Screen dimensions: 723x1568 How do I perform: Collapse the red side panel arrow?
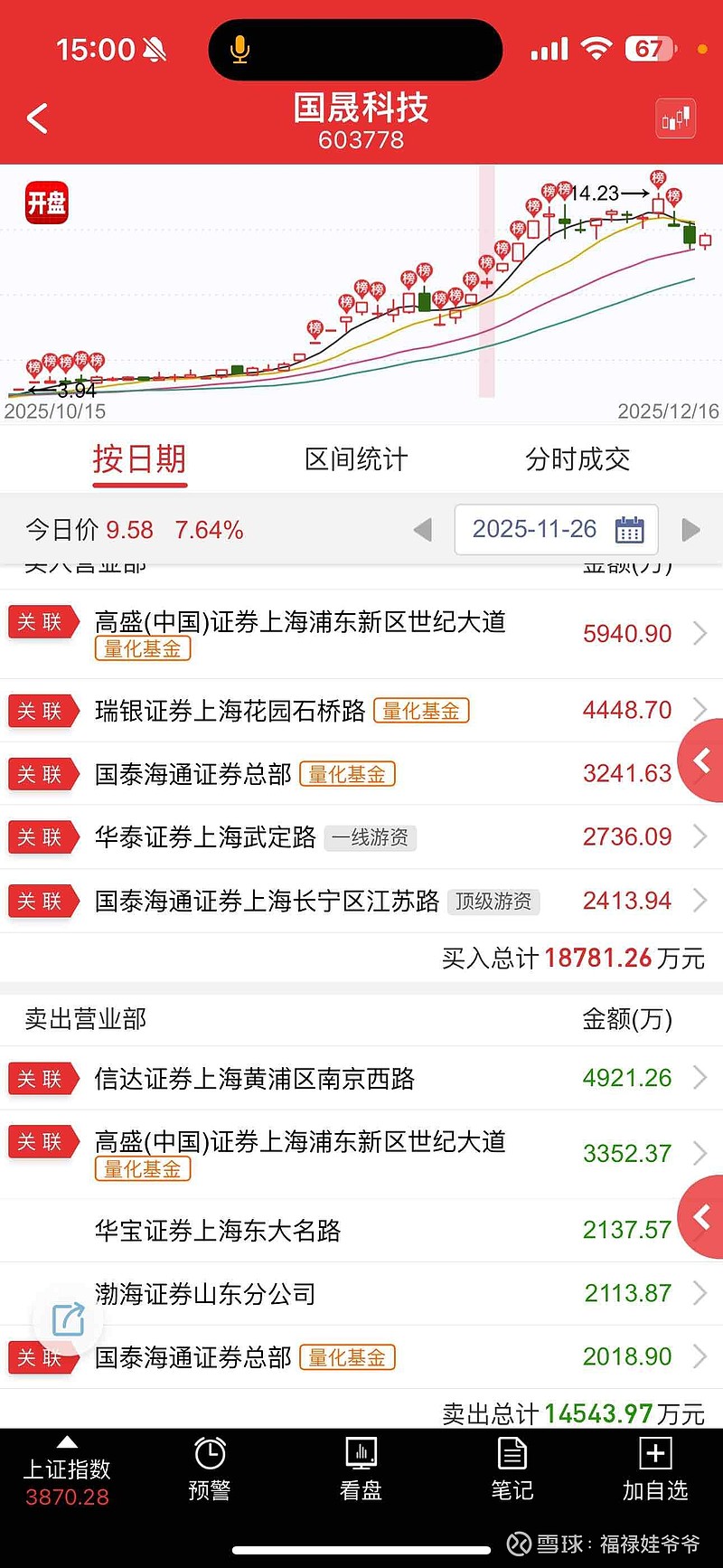704,760
